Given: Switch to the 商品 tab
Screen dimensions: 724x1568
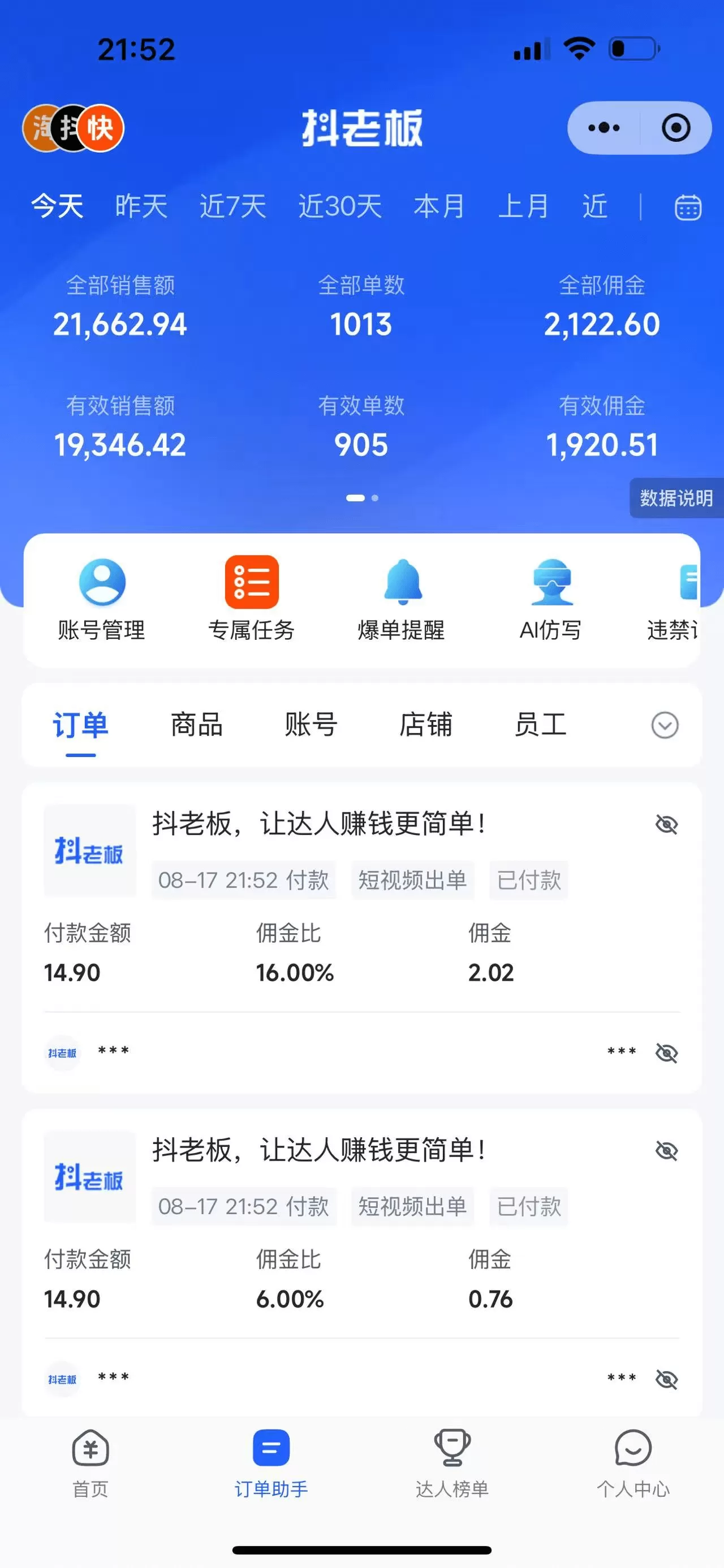Looking at the screenshot, I should 196,725.
